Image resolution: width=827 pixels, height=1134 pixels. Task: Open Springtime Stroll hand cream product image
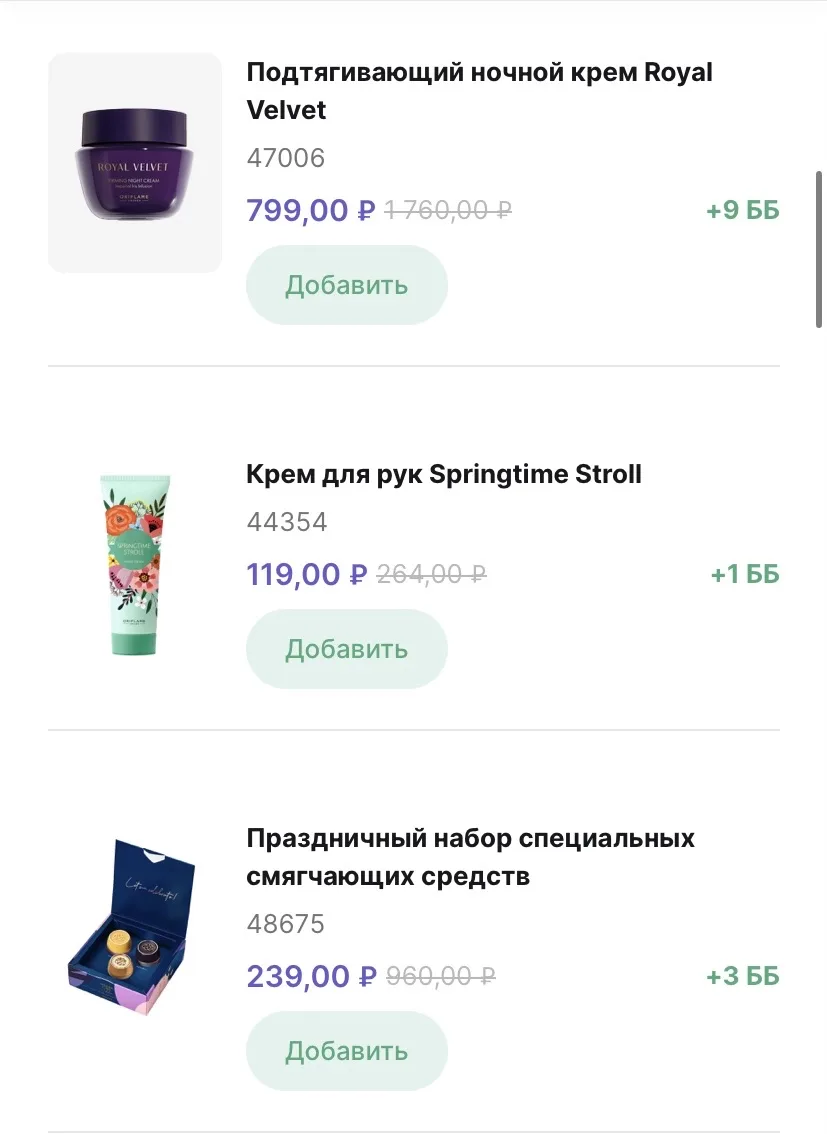135,565
